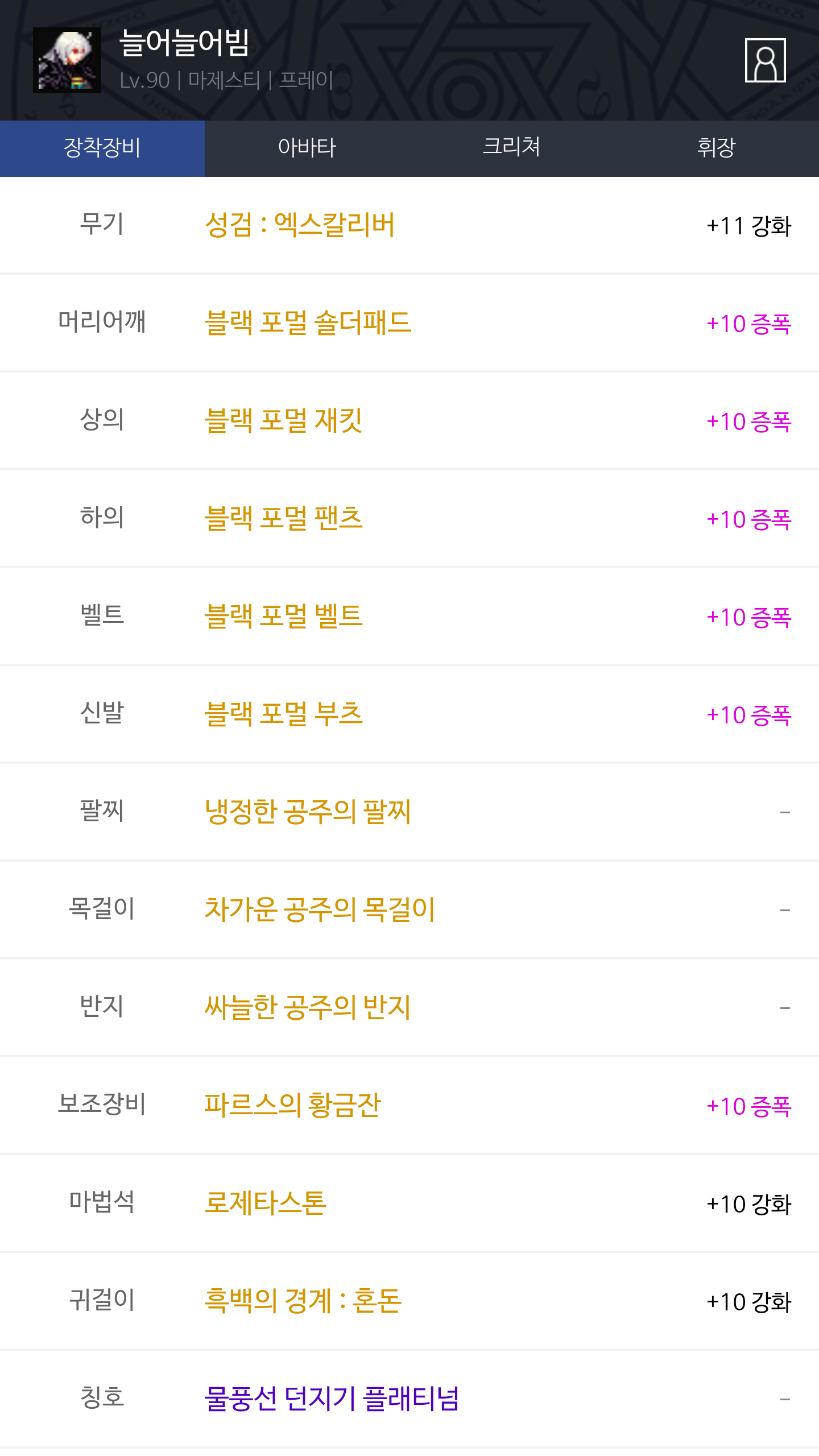The image size is (819, 1456).
Task: Open 냉정한 공주의 팔찌 row
Action: (x=409, y=812)
